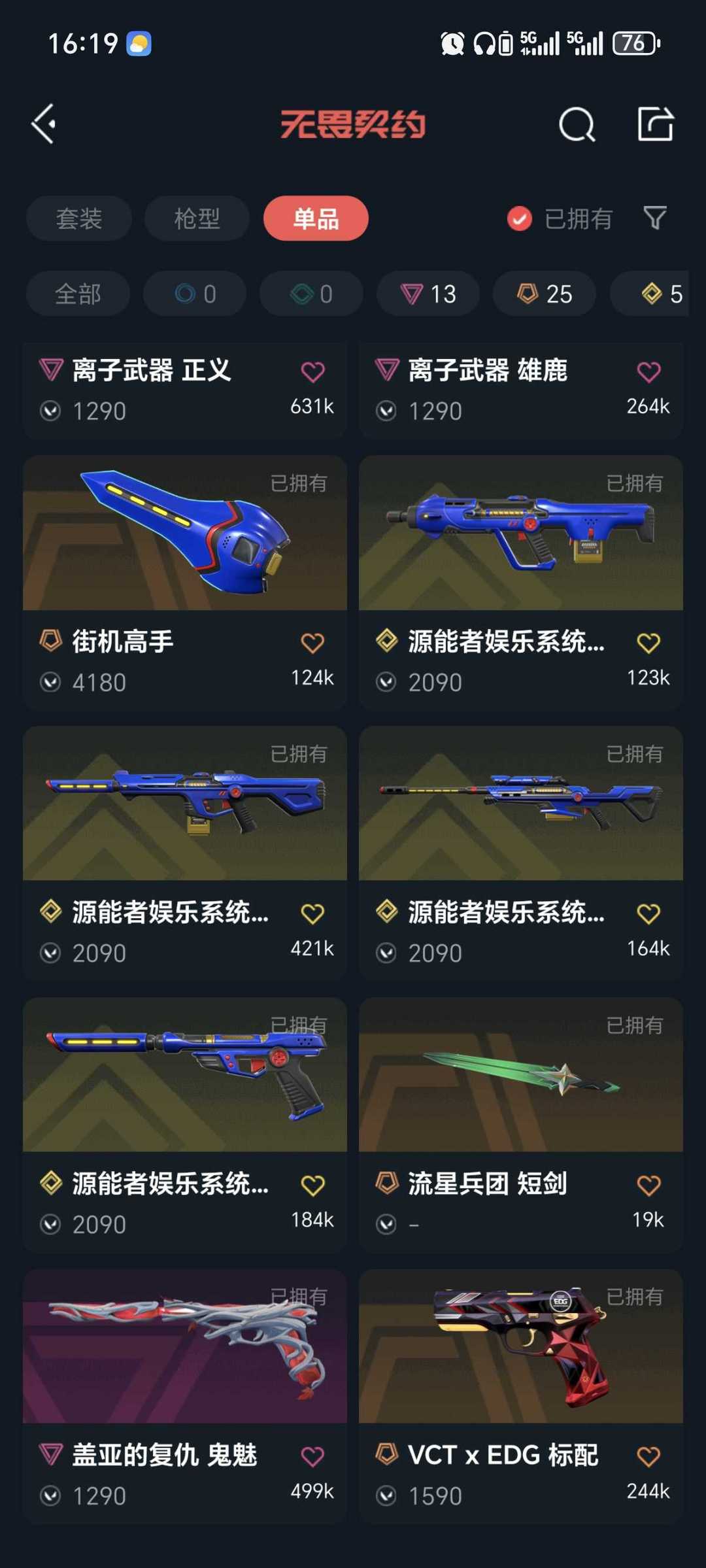
Task: Filter by the tier chip showing 13
Action: pyautogui.click(x=428, y=294)
